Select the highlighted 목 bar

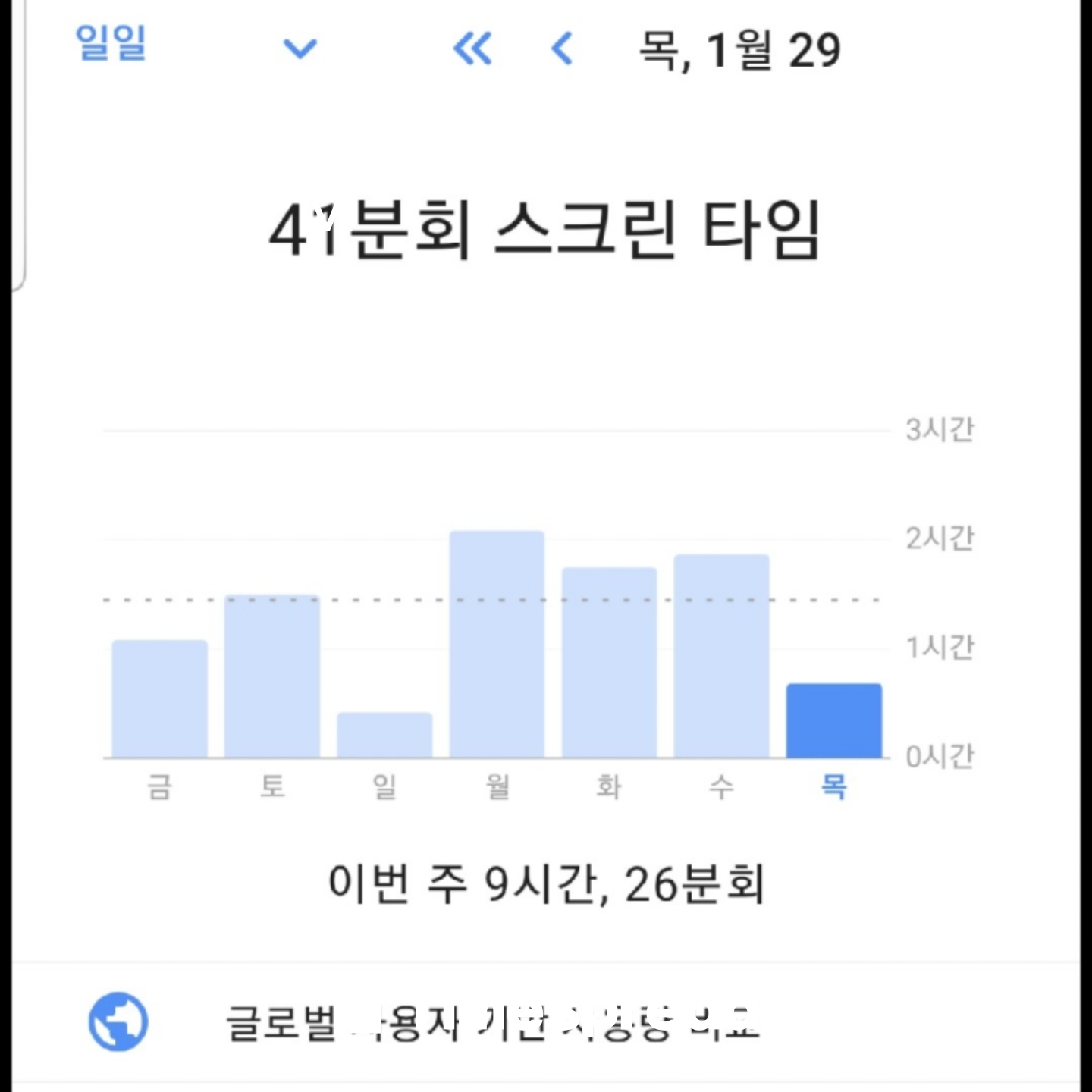833,720
